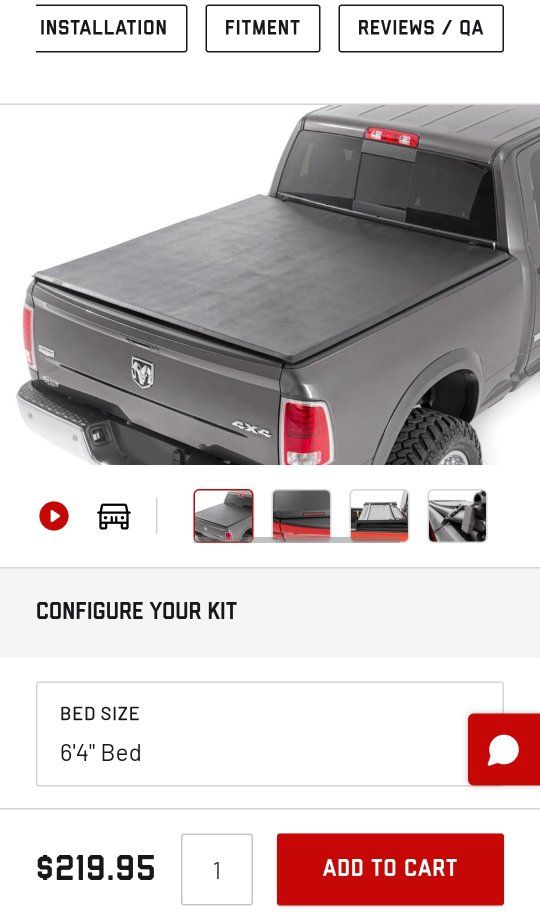View the second gallery thumbnail
Screen dimensions: 540x915
click(x=301, y=516)
